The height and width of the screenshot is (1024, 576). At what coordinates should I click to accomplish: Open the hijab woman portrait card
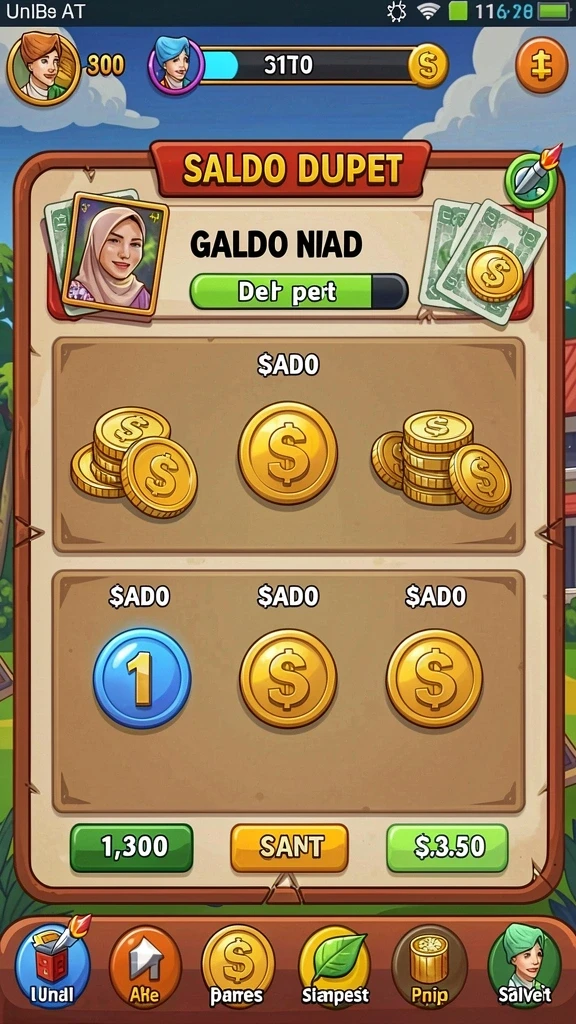point(115,253)
